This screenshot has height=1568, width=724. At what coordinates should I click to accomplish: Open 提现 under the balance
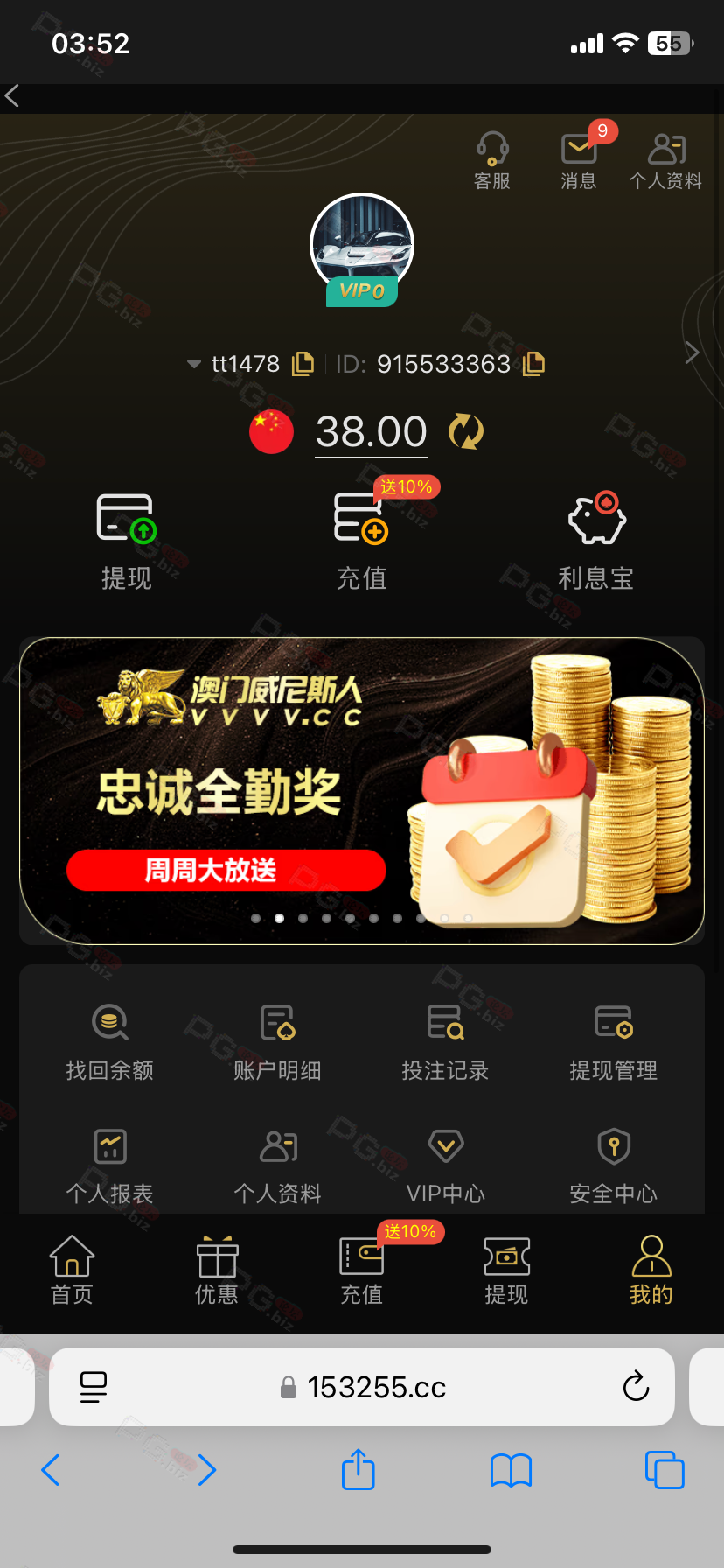pos(127,541)
